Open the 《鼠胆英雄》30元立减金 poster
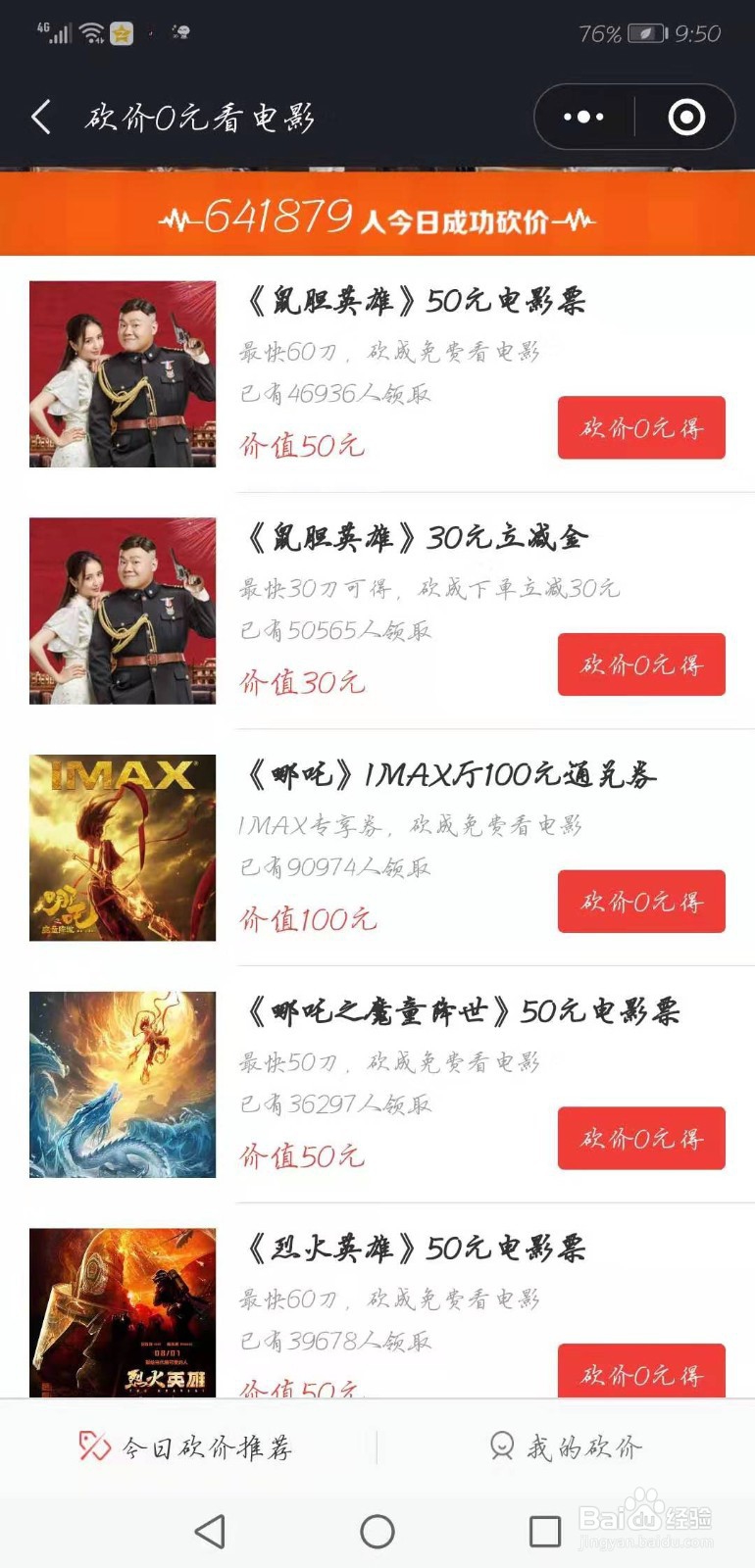Screen dimensions: 755x1568 123,611
